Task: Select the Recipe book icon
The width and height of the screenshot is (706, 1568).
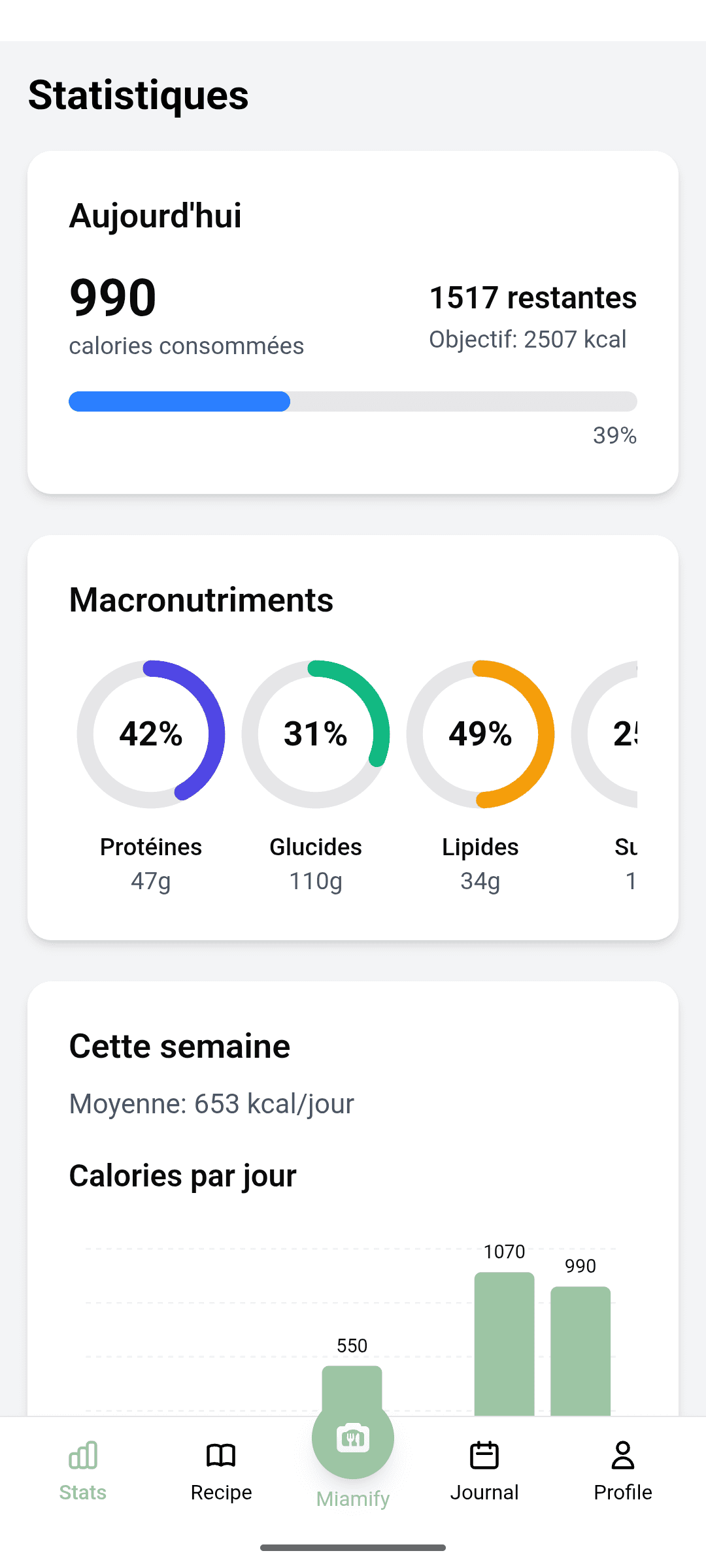Action: (220, 1456)
